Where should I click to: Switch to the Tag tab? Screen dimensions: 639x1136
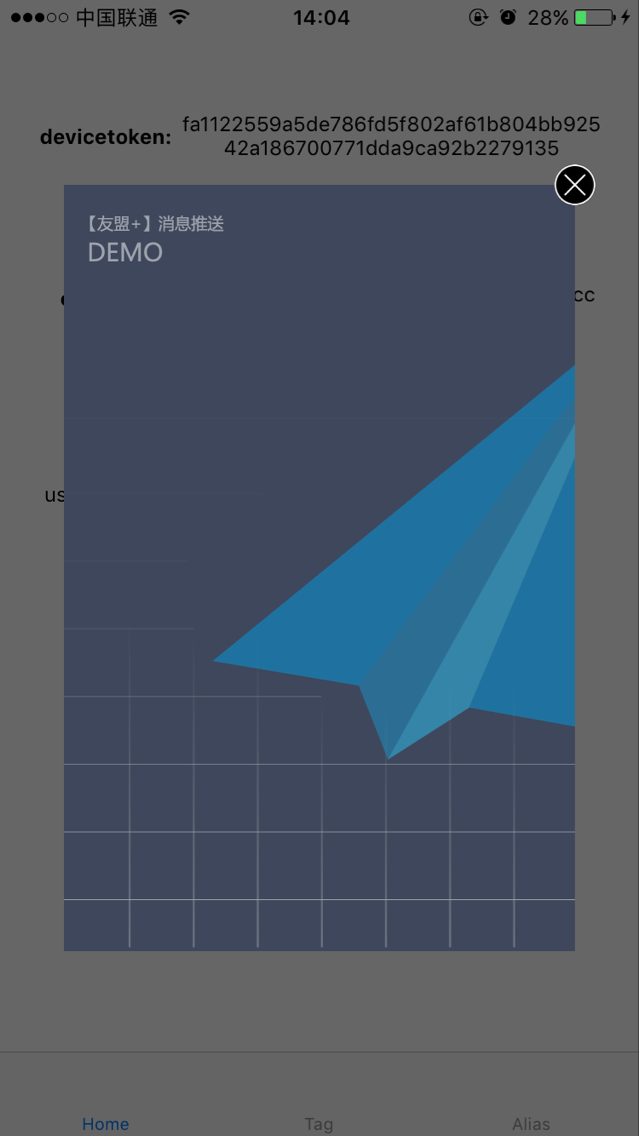click(319, 1124)
